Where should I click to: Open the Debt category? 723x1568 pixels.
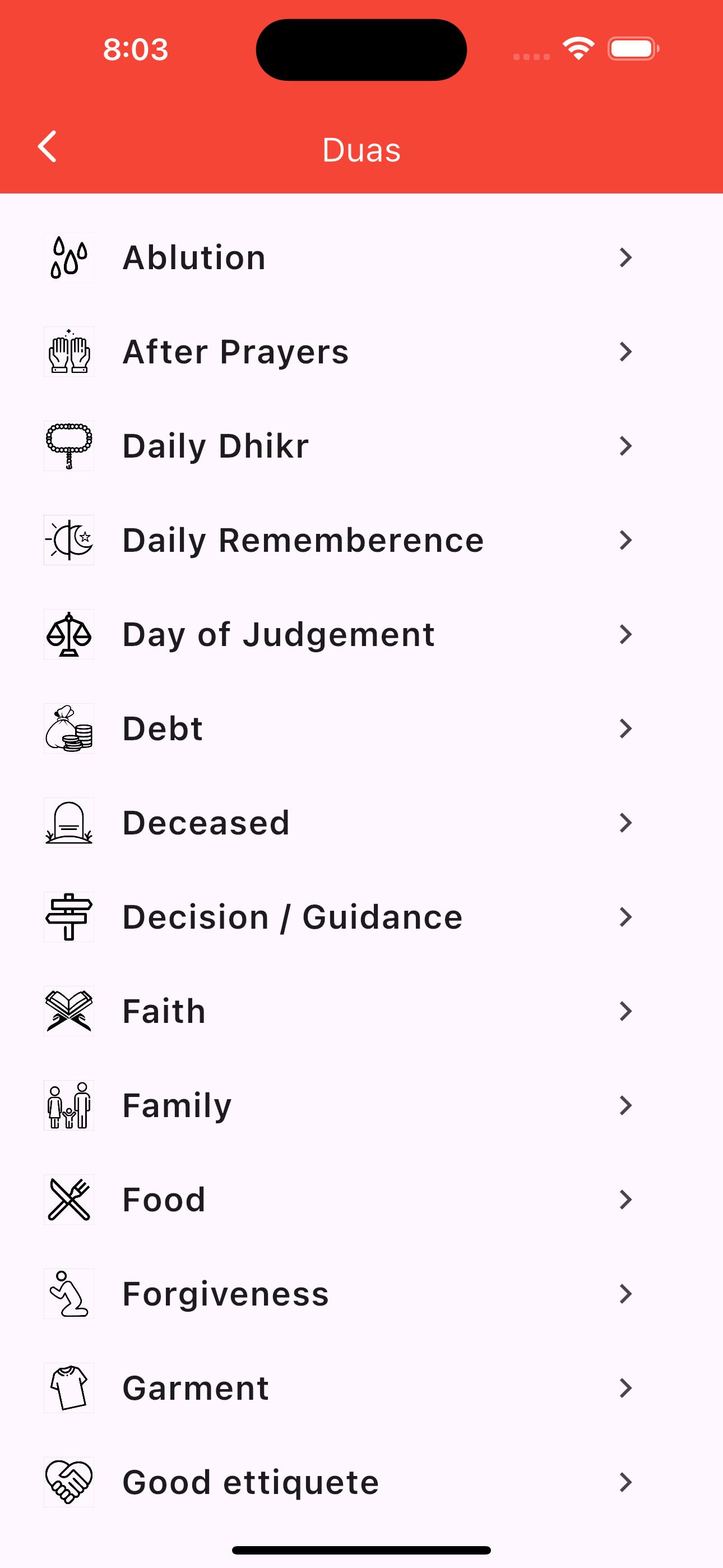(x=361, y=728)
